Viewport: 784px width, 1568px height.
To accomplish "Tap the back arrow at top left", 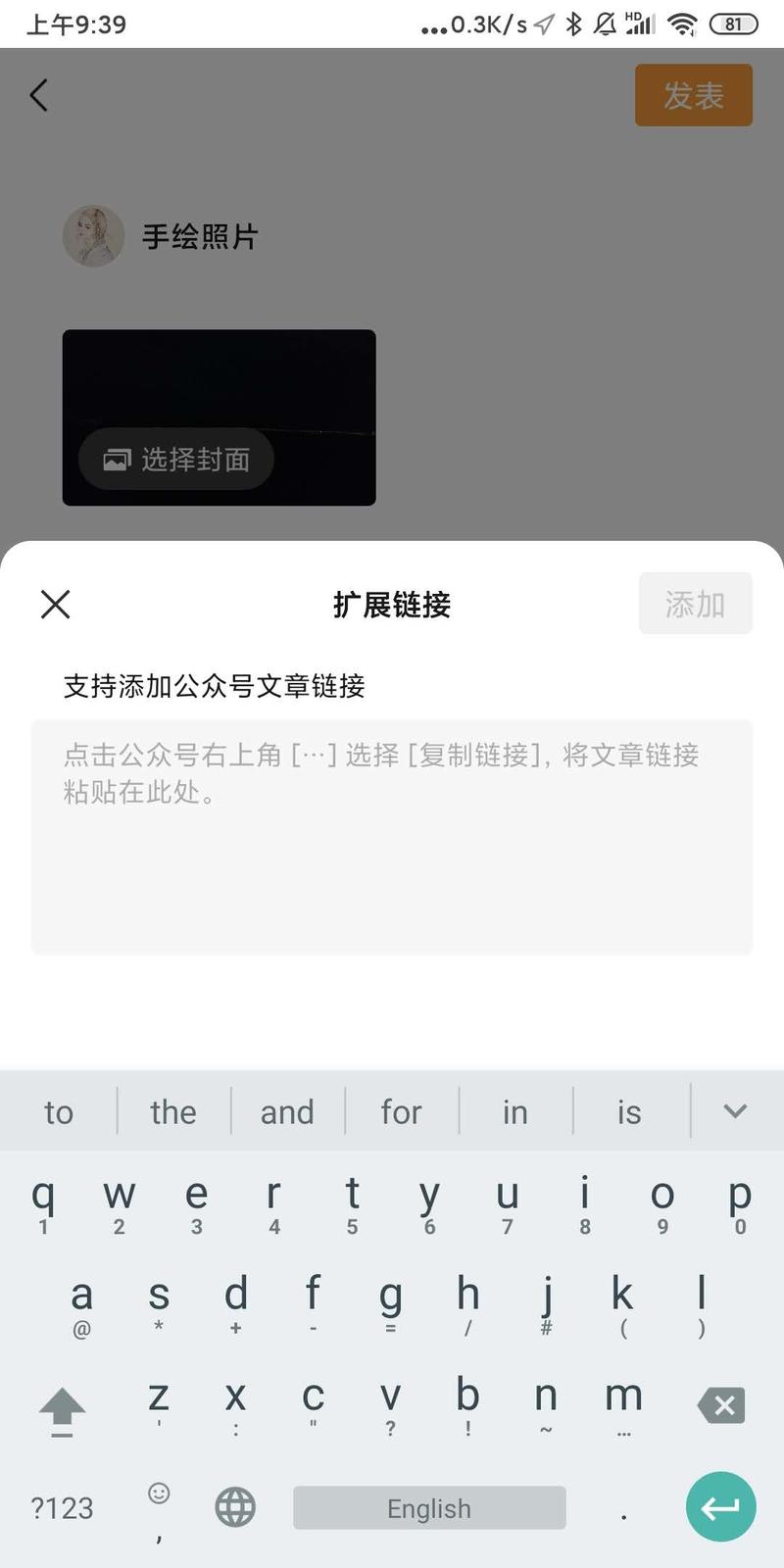I will 39,95.
